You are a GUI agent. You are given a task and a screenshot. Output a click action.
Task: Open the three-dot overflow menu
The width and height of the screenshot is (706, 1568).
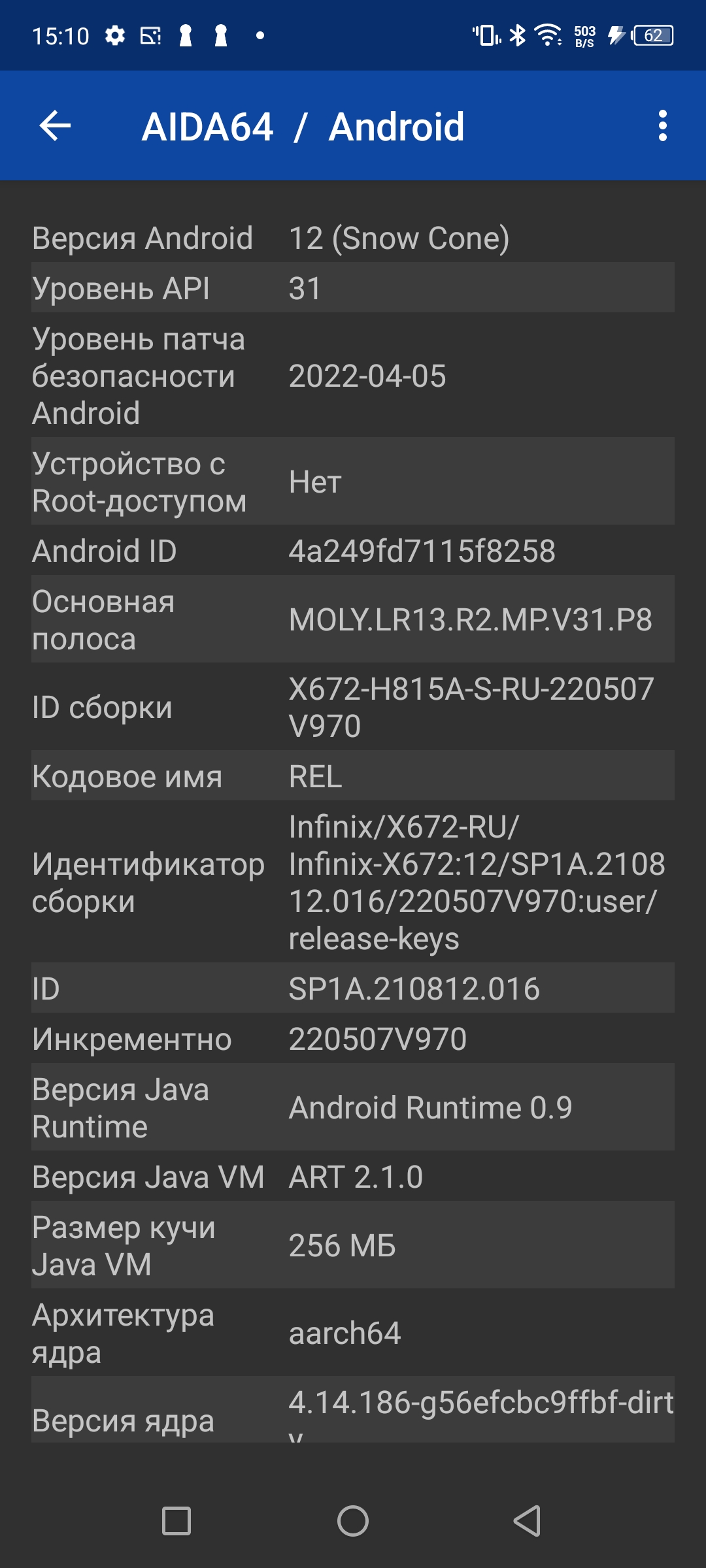pyautogui.click(x=662, y=125)
